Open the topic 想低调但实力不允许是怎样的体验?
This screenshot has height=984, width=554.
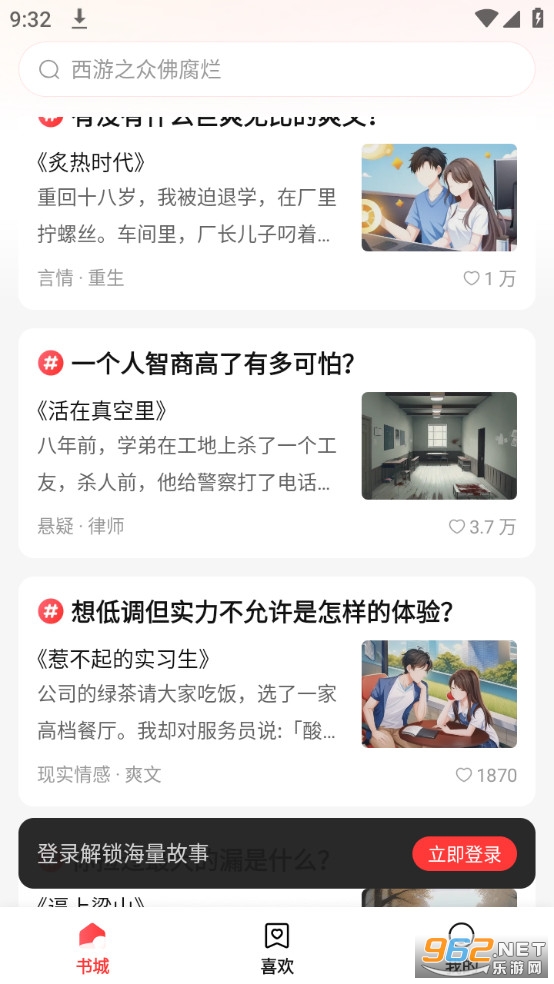click(x=262, y=612)
